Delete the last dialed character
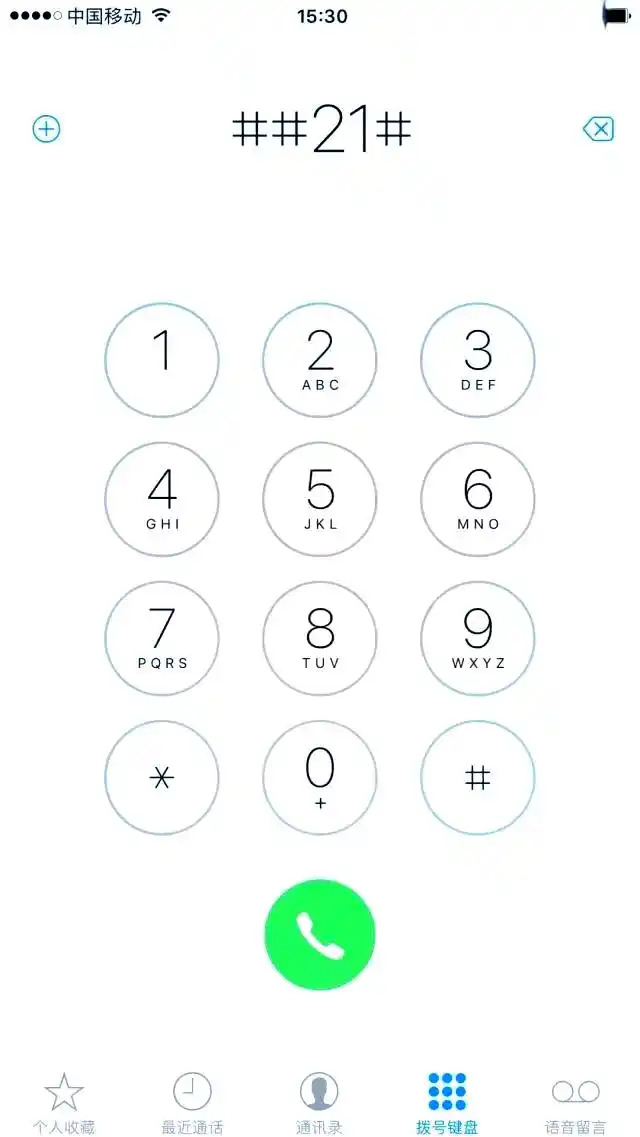Image resolution: width=640 pixels, height=1137 pixels. [x=598, y=129]
